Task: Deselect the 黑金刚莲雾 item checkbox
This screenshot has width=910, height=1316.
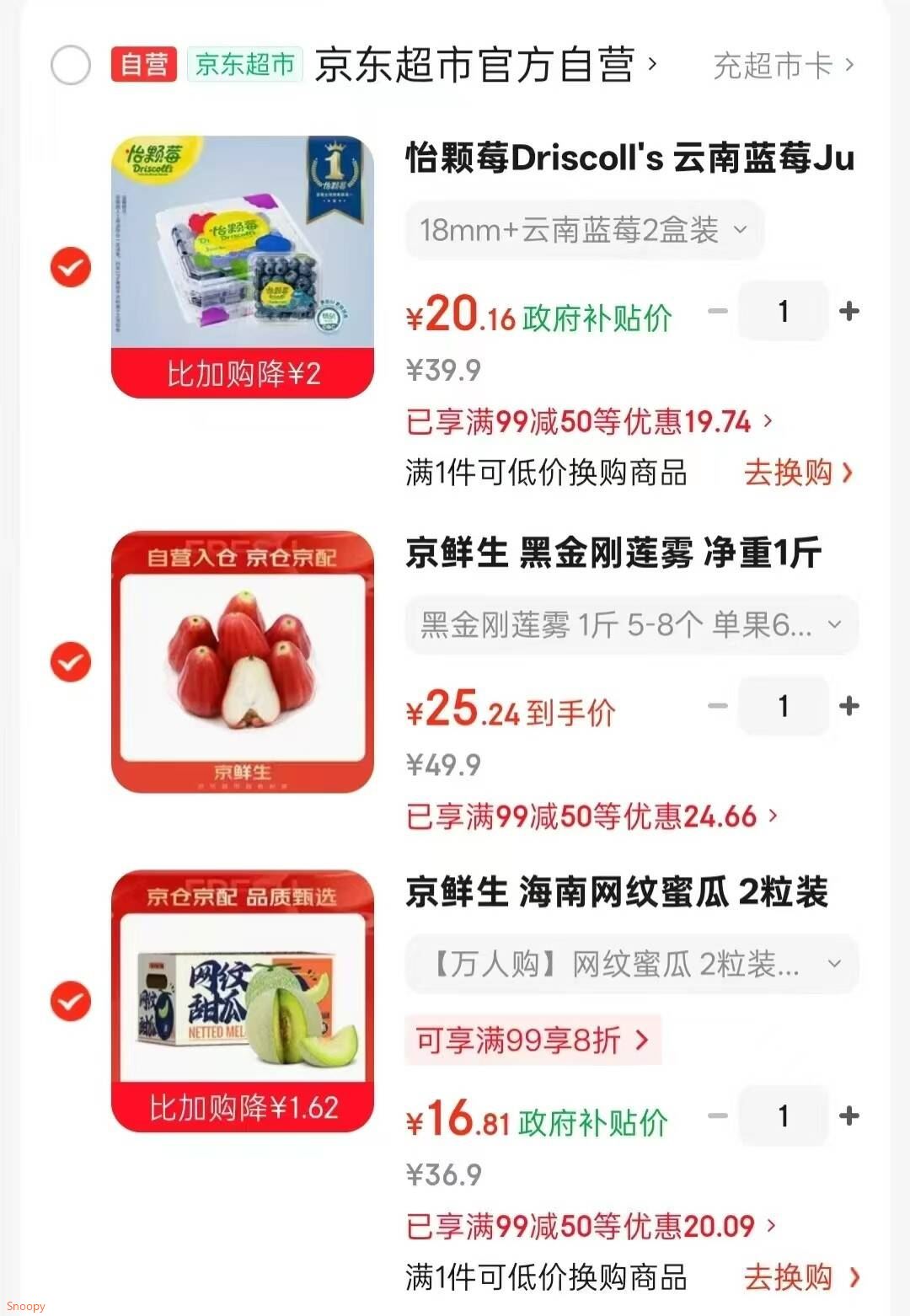Action: click(70, 664)
